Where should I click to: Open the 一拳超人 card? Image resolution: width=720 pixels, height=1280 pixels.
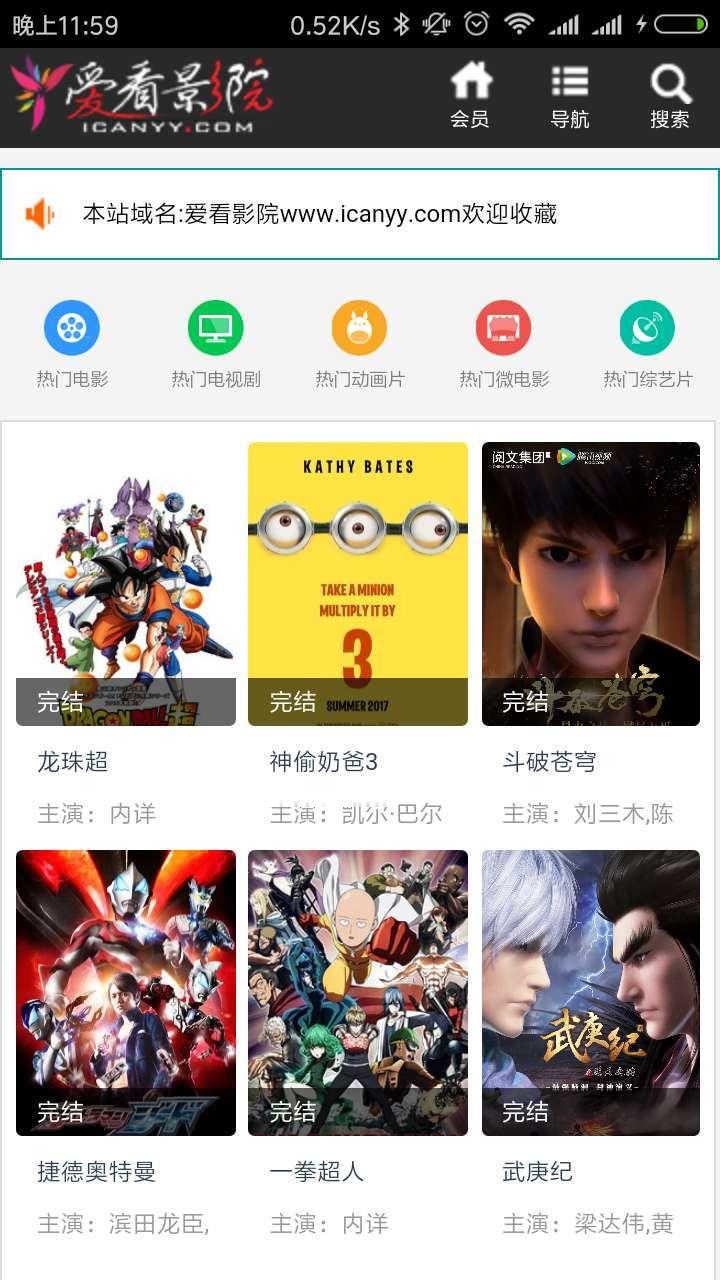click(358, 992)
